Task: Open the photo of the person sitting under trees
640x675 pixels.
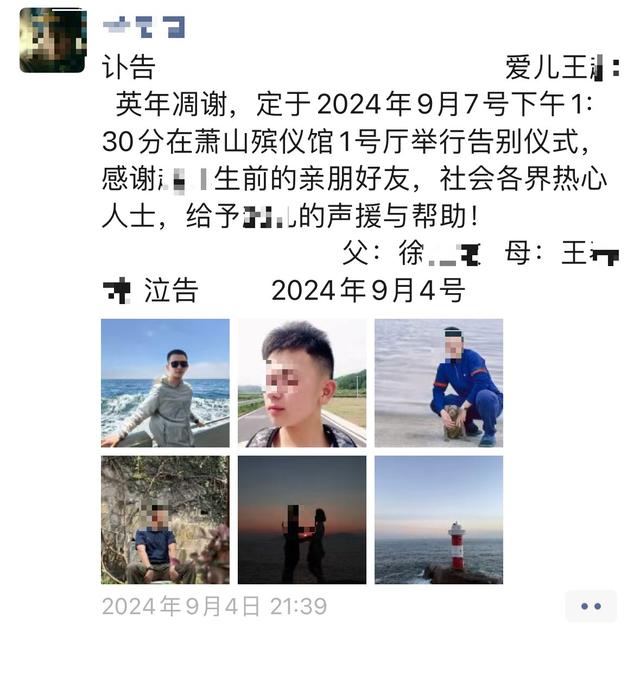Action: coord(165,520)
